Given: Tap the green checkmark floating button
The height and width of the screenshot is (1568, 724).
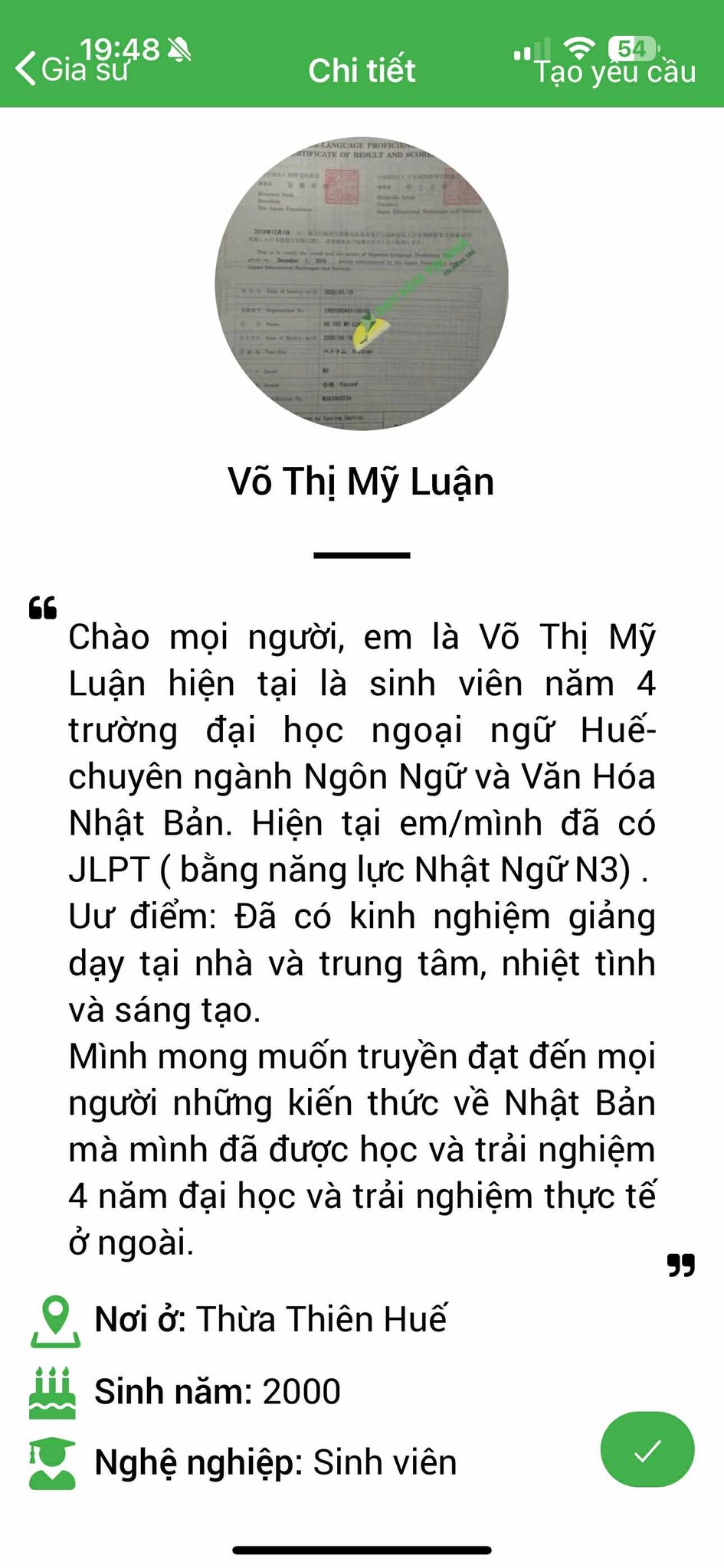Looking at the screenshot, I should [647, 1450].
